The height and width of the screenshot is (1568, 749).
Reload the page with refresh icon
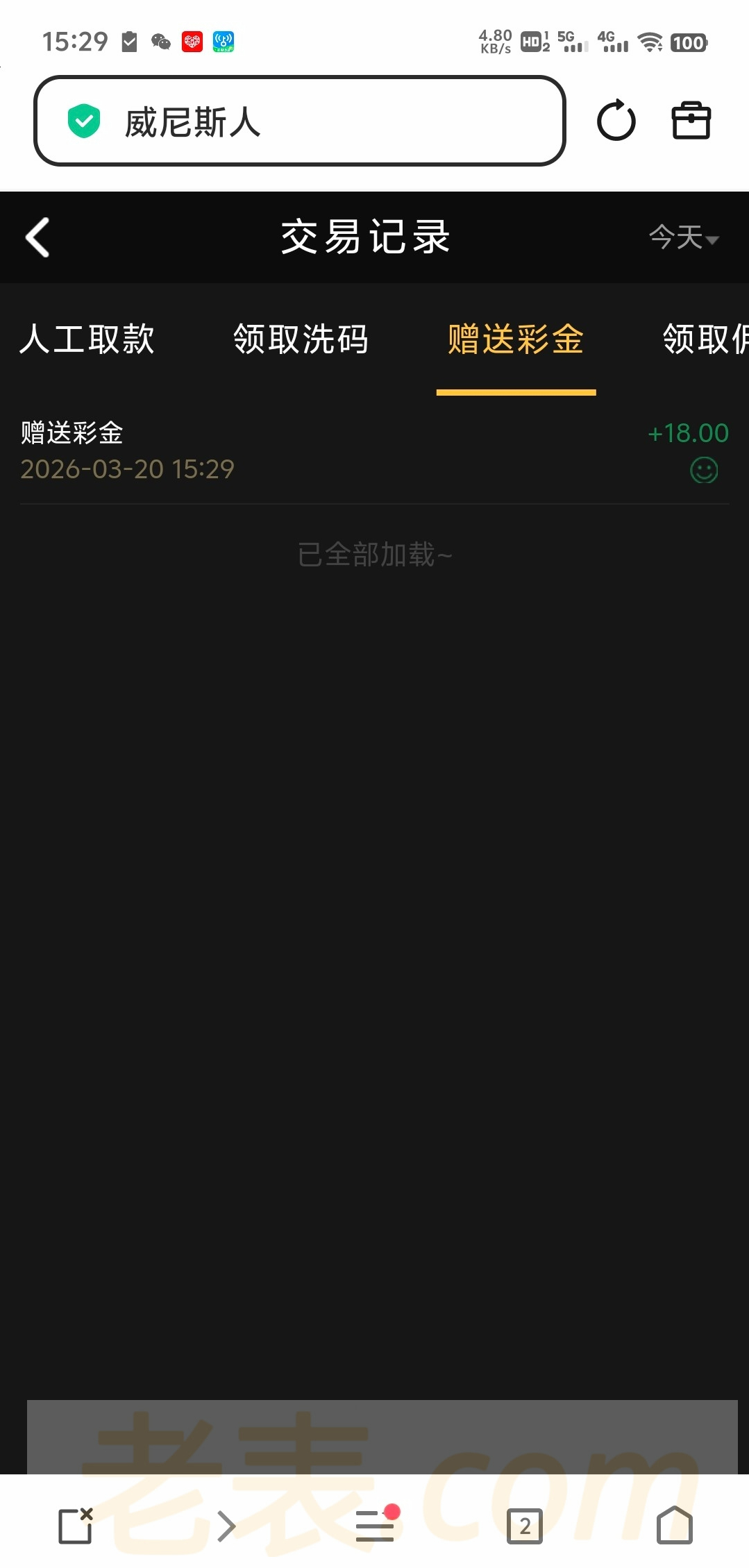tap(616, 121)
